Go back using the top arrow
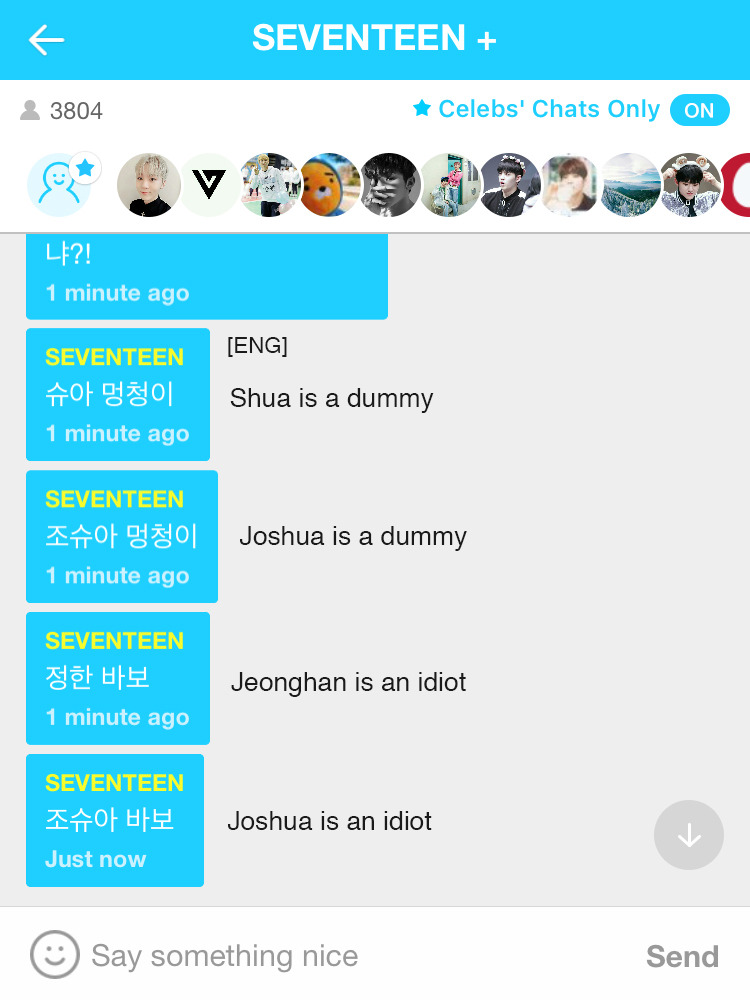The height and width of the screenshot is (1000, 750). (46, 40)
